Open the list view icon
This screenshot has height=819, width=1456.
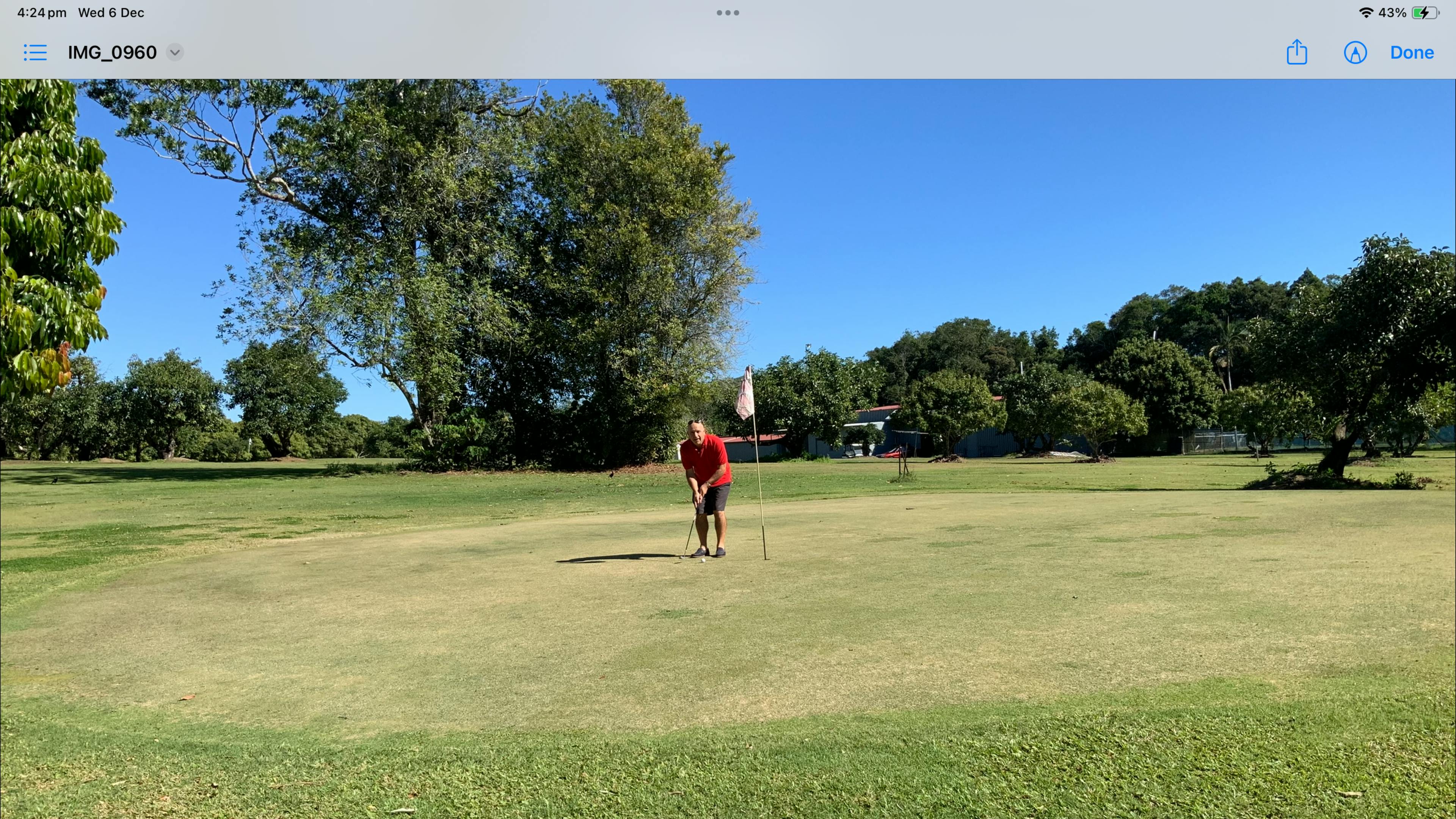click(35, 53)
